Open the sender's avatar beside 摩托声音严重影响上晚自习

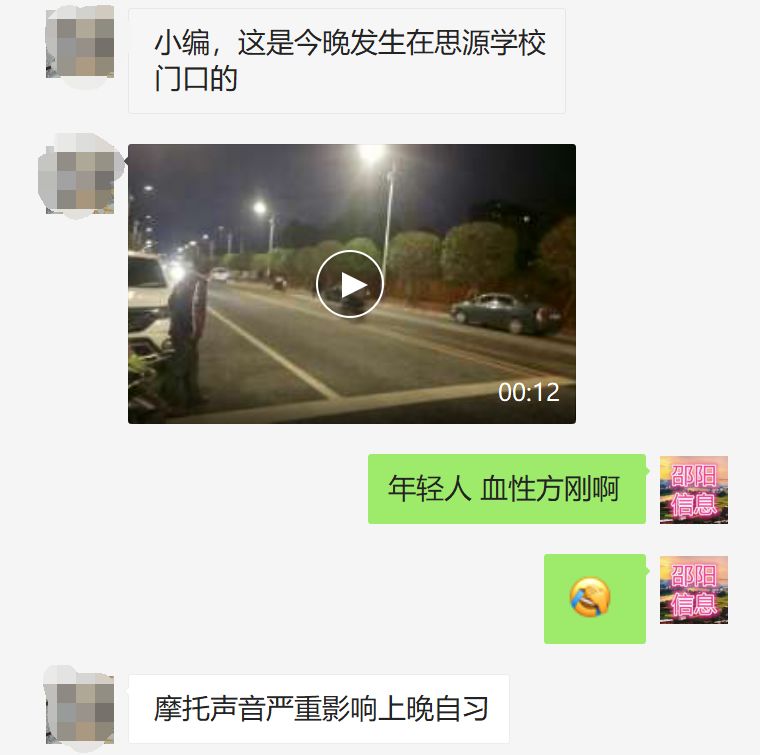click(x=80, y=708)
